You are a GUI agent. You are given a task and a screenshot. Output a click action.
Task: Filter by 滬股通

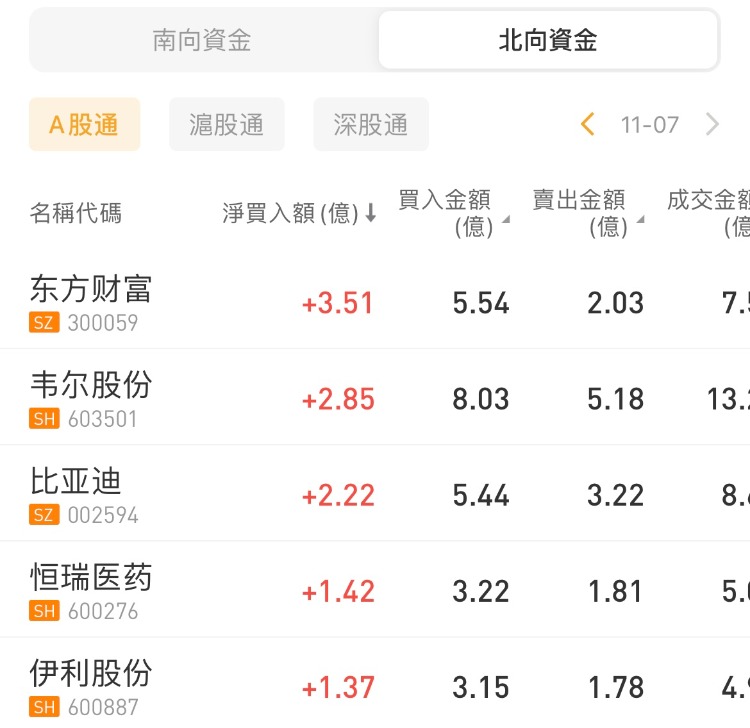point(227,125)
